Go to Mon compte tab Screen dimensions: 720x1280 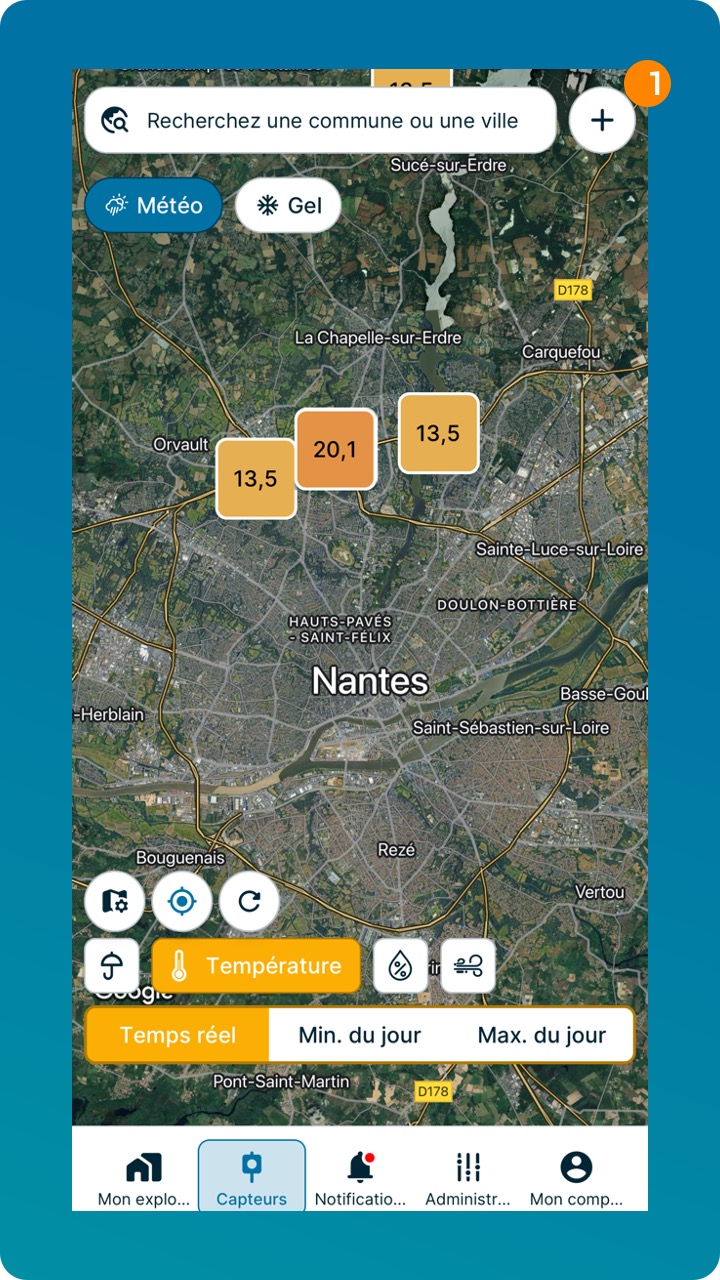[x=576, y=1178]
